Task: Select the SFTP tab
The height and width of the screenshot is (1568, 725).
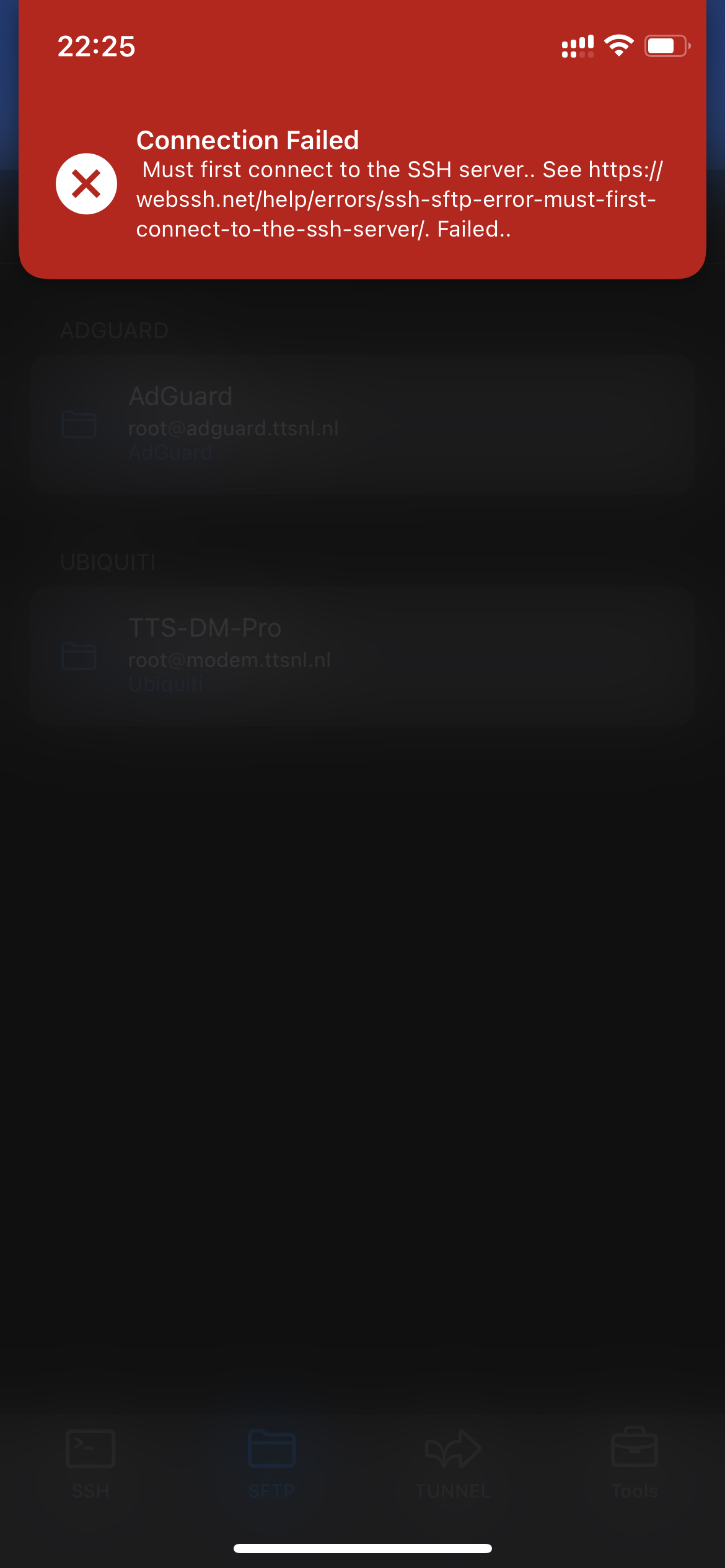Action: (271, 1463)
